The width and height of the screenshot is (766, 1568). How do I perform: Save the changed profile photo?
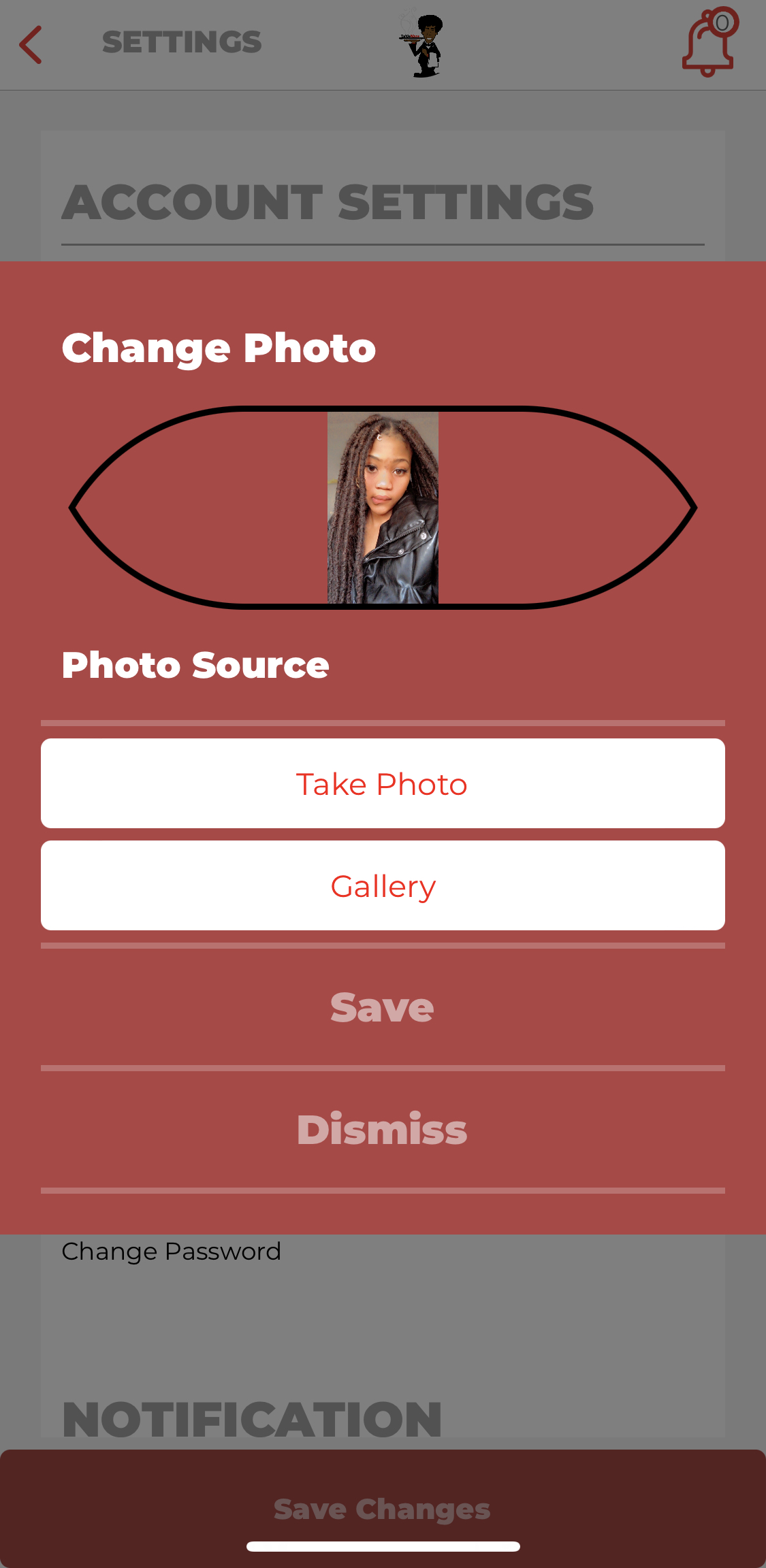tap(382, 1007)
